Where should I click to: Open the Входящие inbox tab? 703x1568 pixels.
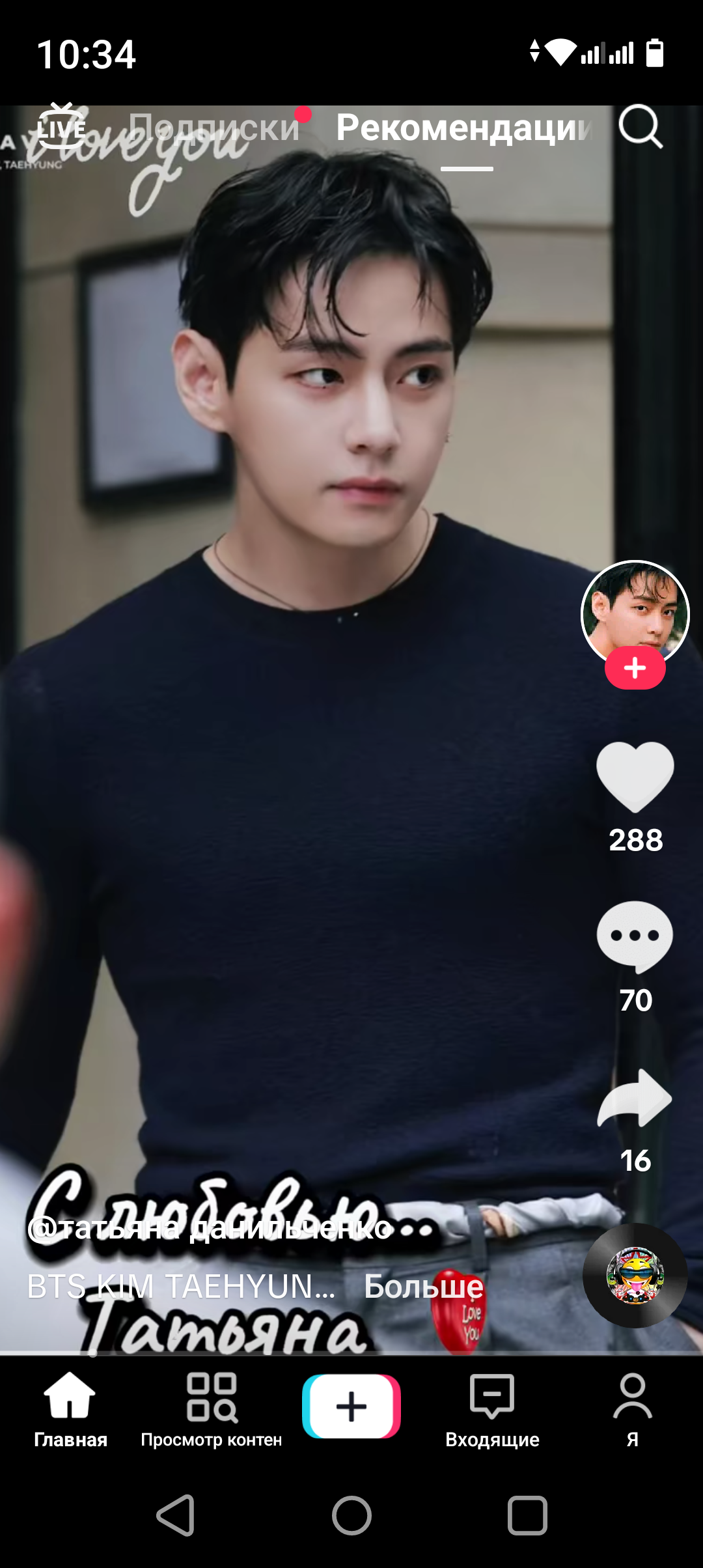pos(492,1409)
